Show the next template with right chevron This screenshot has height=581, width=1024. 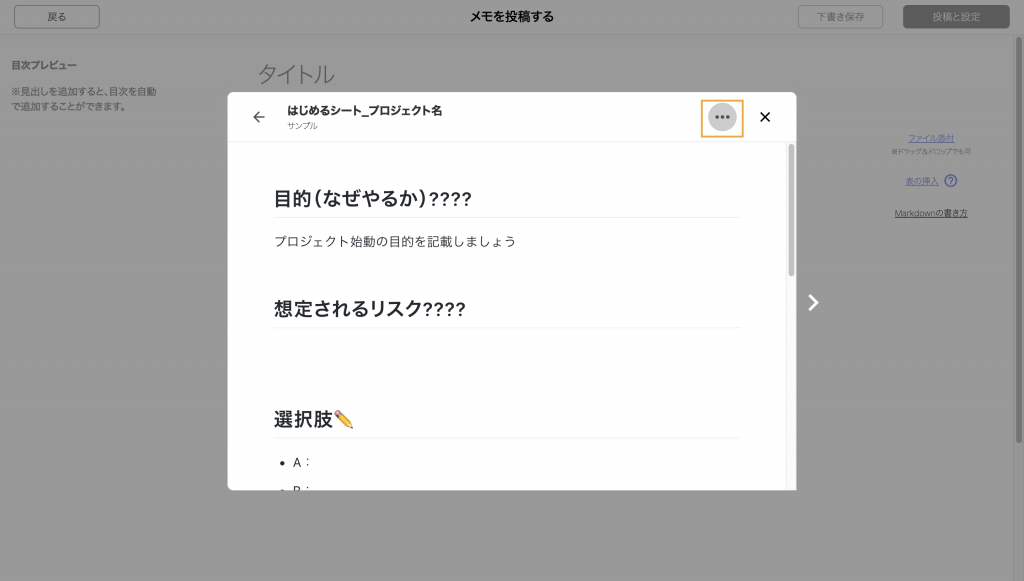[x=813, y=302]
